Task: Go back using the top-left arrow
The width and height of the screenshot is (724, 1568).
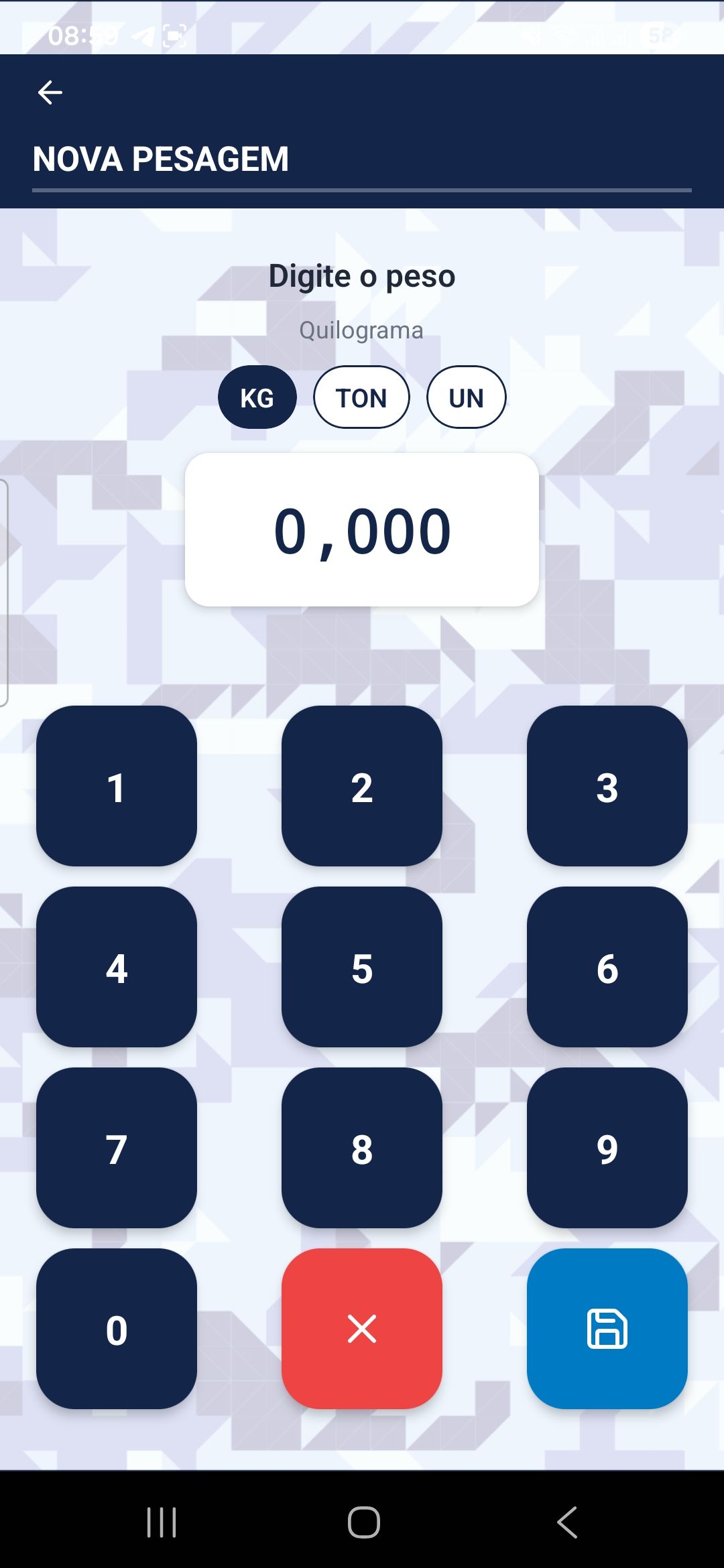Action: (50, 92)
